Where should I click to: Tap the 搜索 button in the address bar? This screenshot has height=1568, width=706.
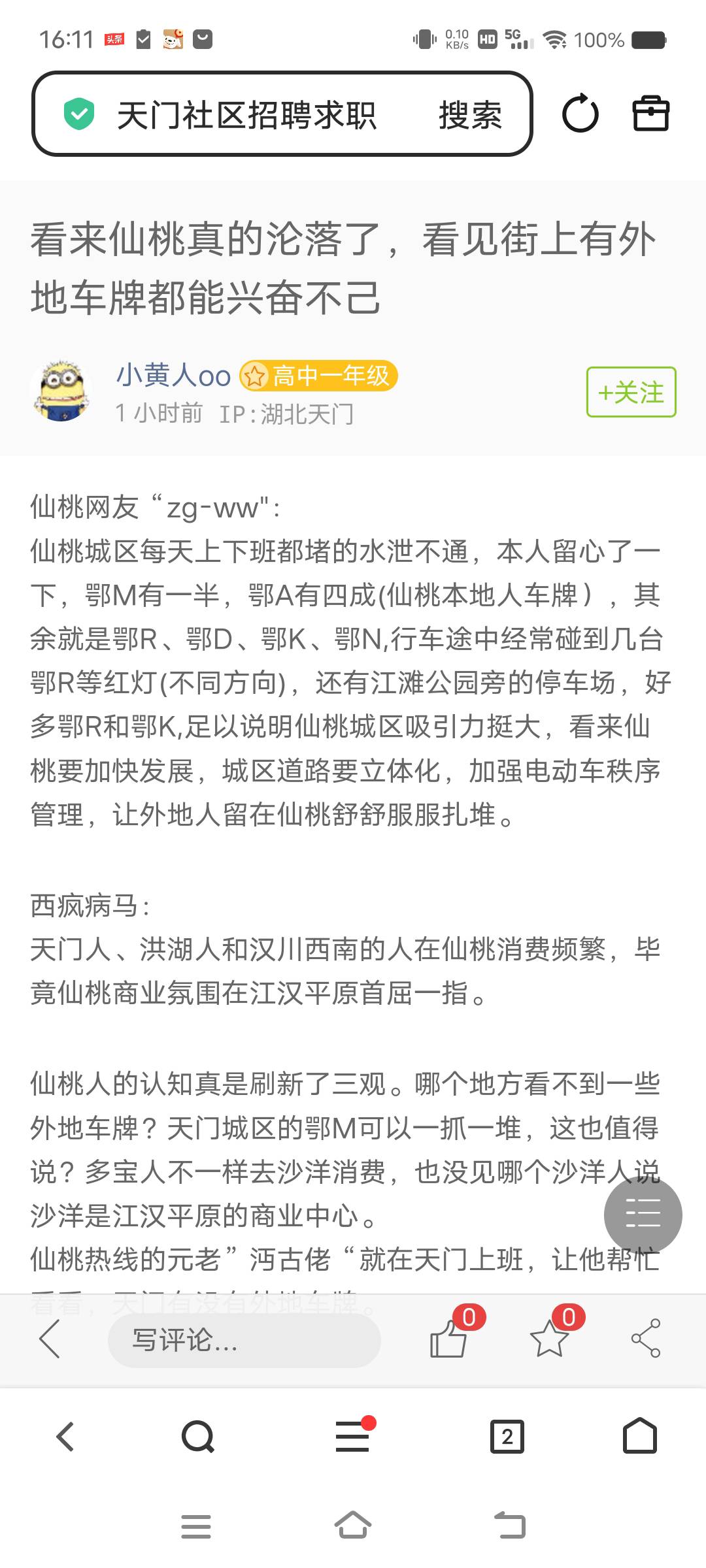[470, 115]
